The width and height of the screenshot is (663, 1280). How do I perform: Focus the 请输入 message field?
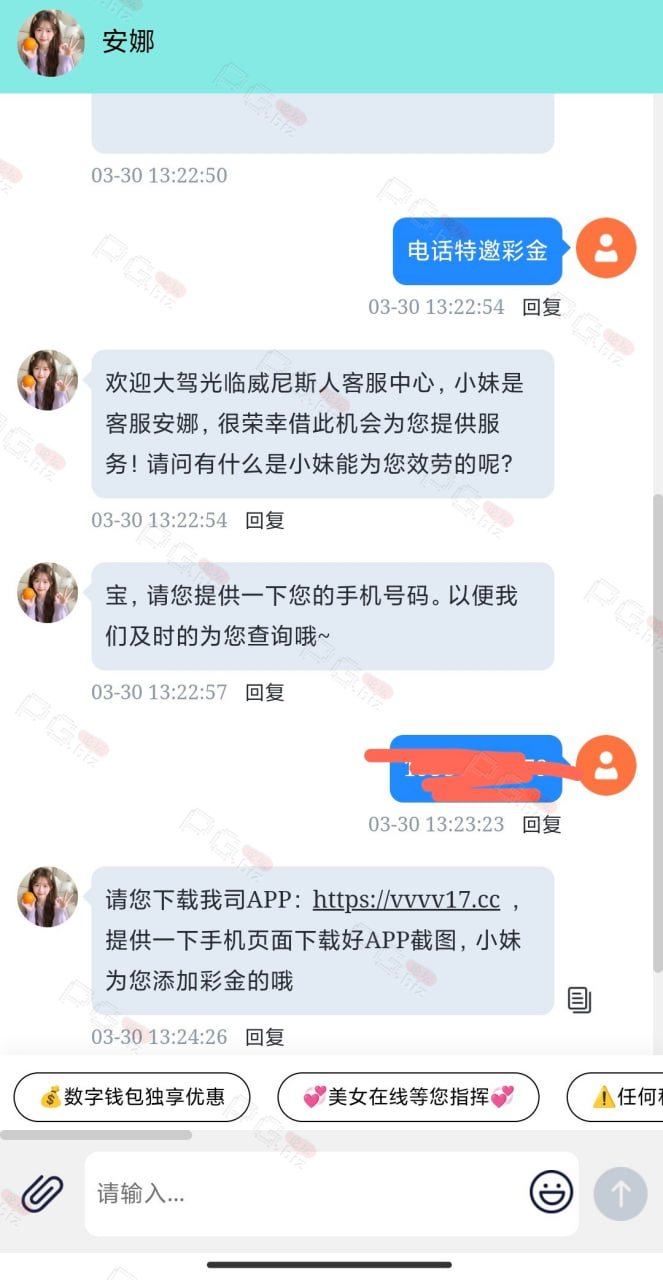point(305,1193)
